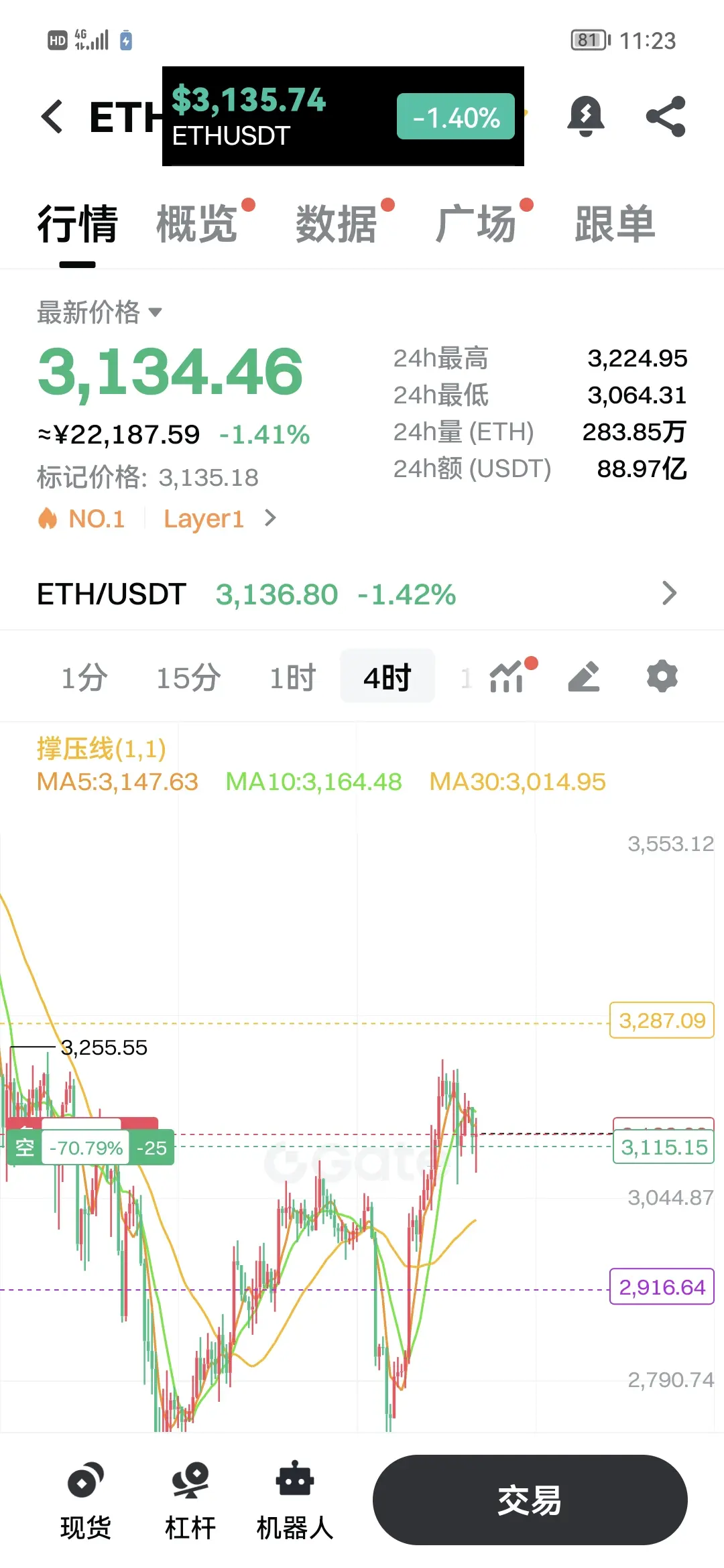
Task: Tap the 交易 trade button
Action: point(530,1500)
